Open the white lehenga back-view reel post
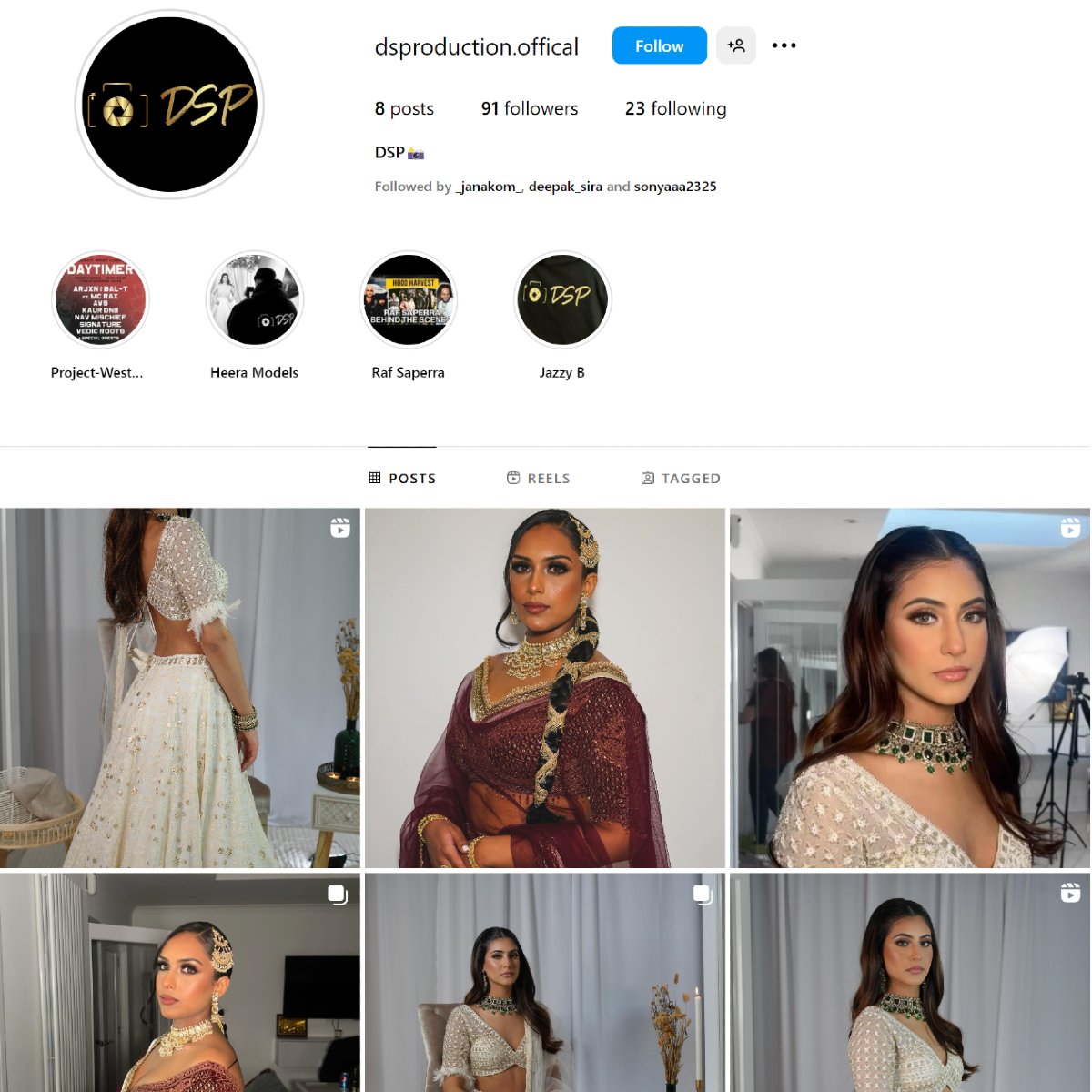The image size is (1092, 1092). coord(179,687)
